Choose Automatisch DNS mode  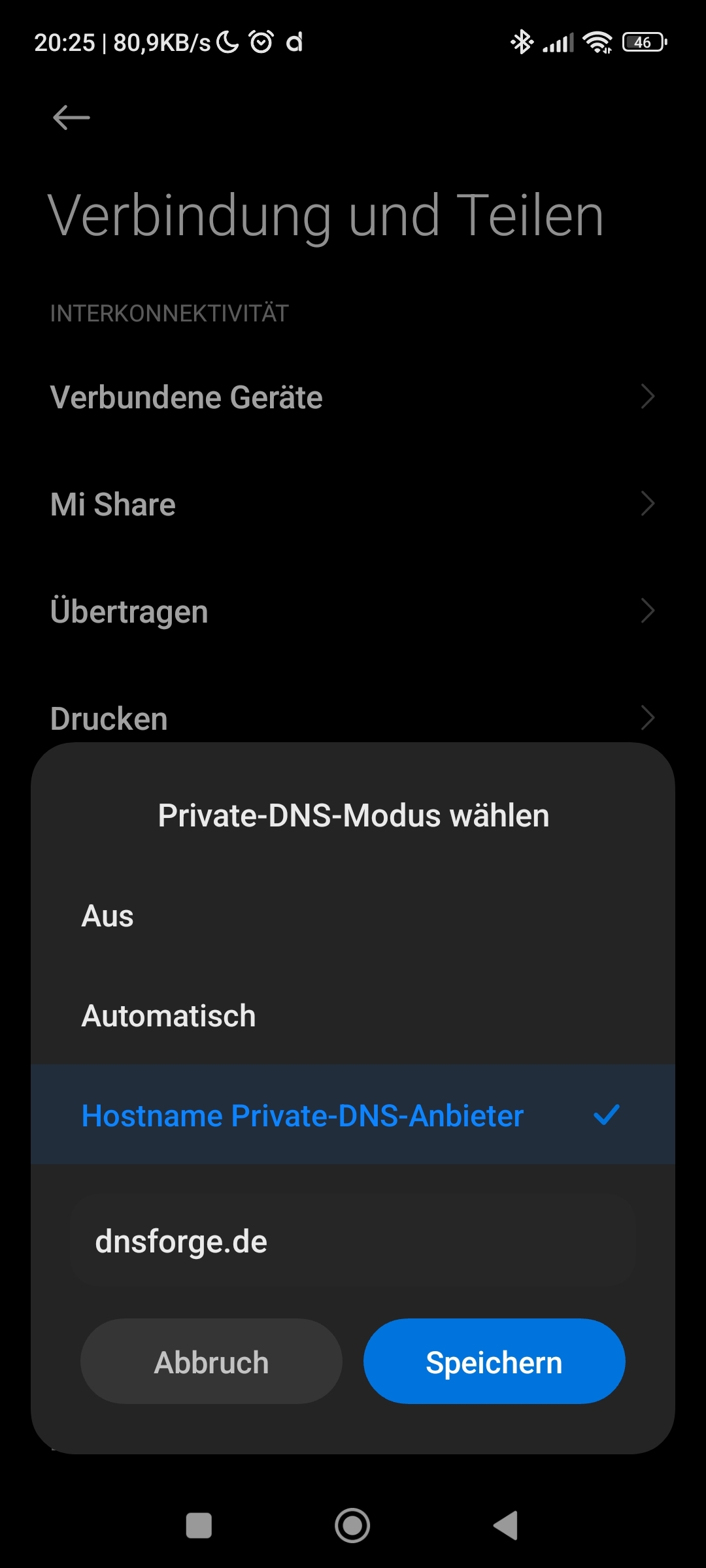353,1016
